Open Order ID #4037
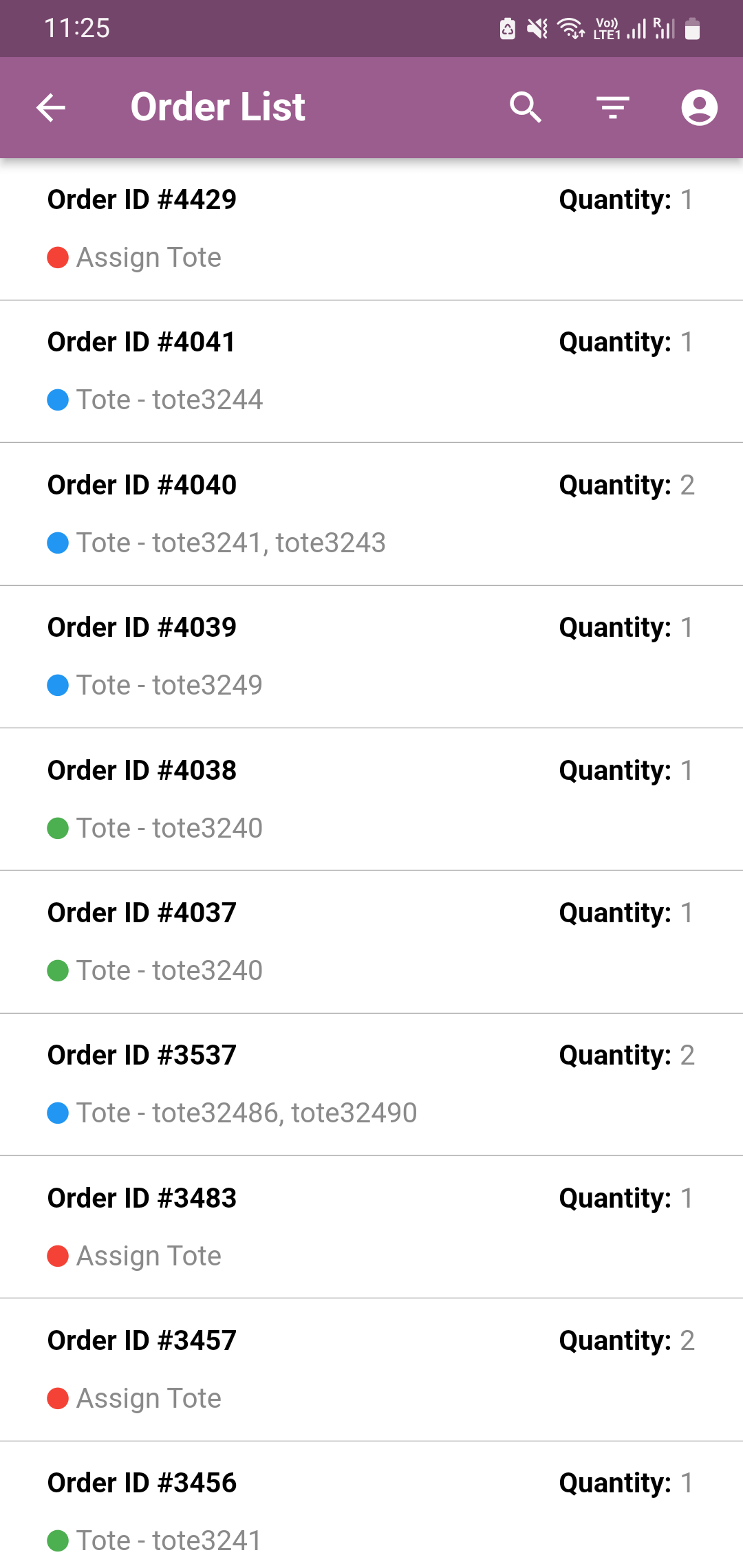Viewport: 743px width, 1568px height. pos(371,941)
